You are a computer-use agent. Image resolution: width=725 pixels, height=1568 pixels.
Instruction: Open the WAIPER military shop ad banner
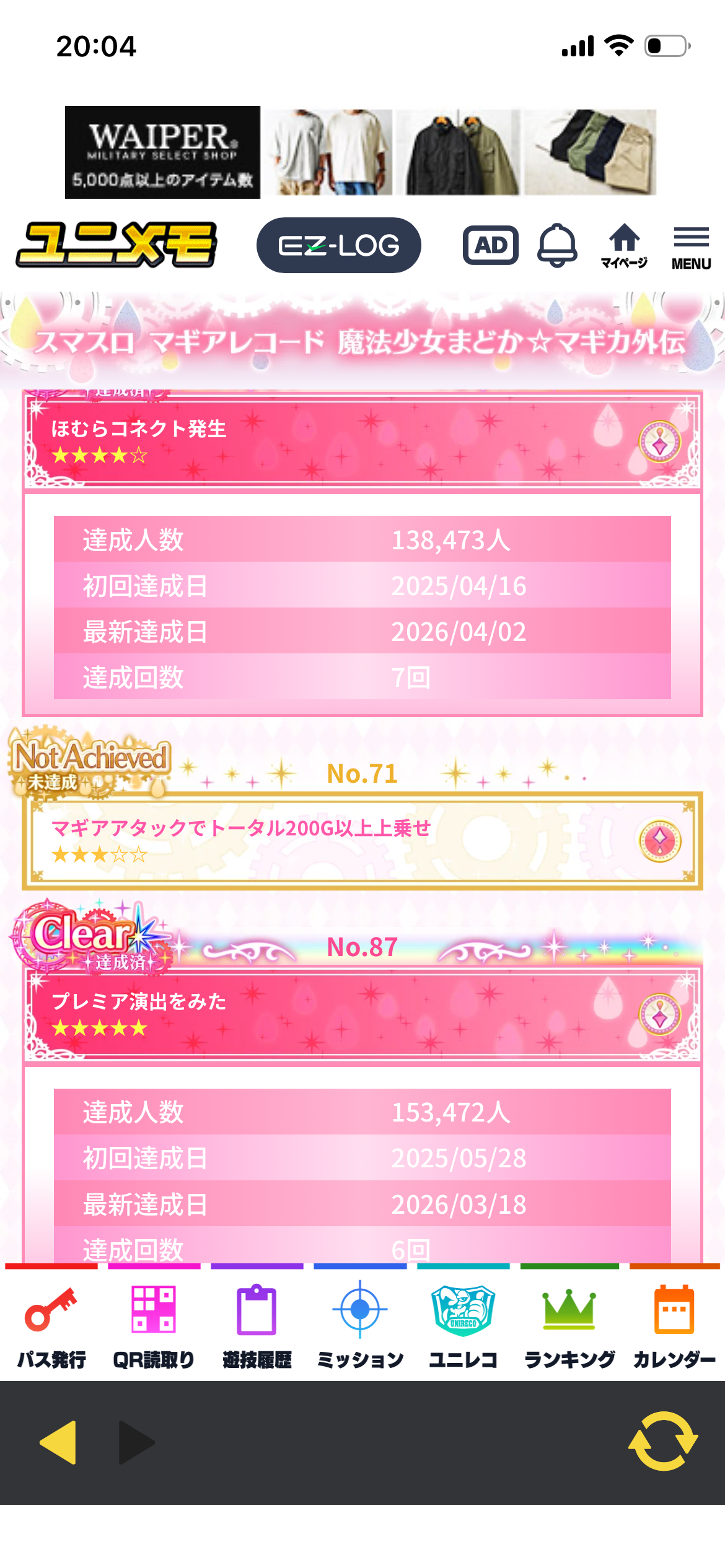click(x=361, y=152)
